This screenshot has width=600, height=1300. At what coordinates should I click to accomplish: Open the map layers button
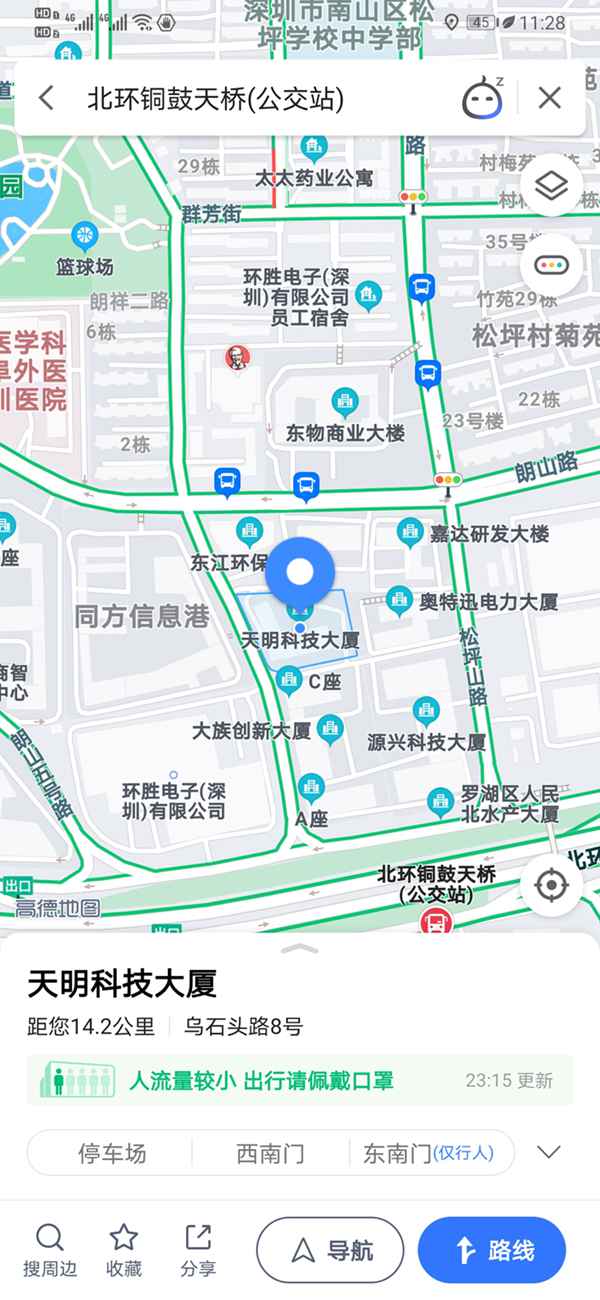pyautogui.click(x=551, y=186)
